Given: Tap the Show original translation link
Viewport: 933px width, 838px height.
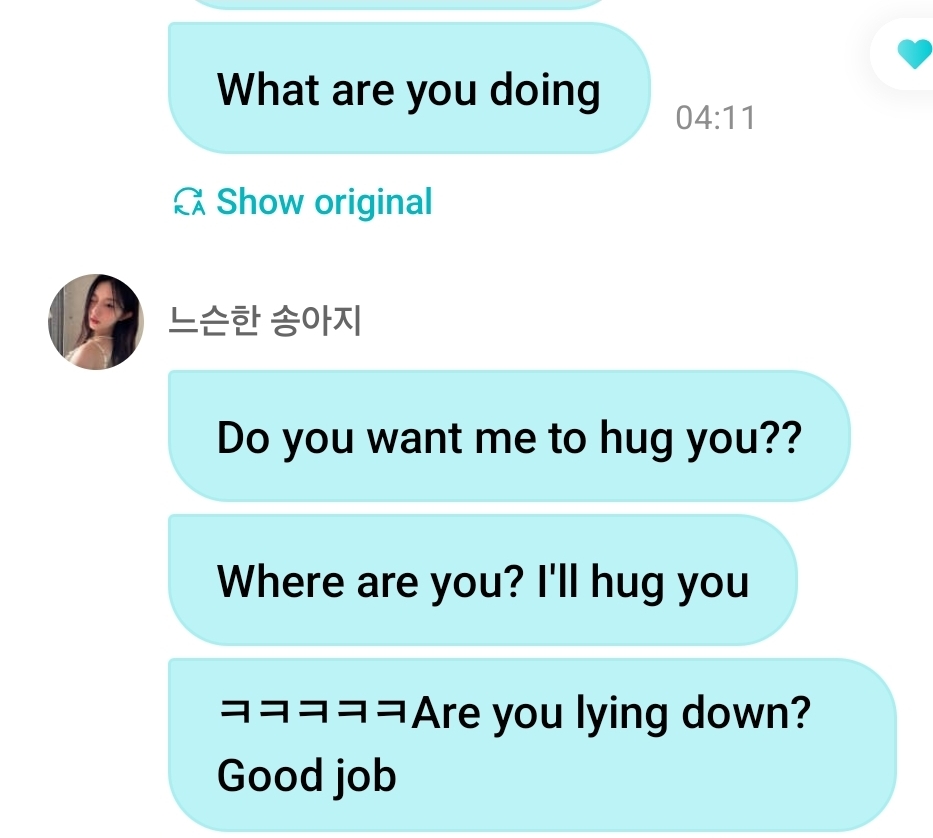Looking at the screenshot, I should click(x=304, y=202).
